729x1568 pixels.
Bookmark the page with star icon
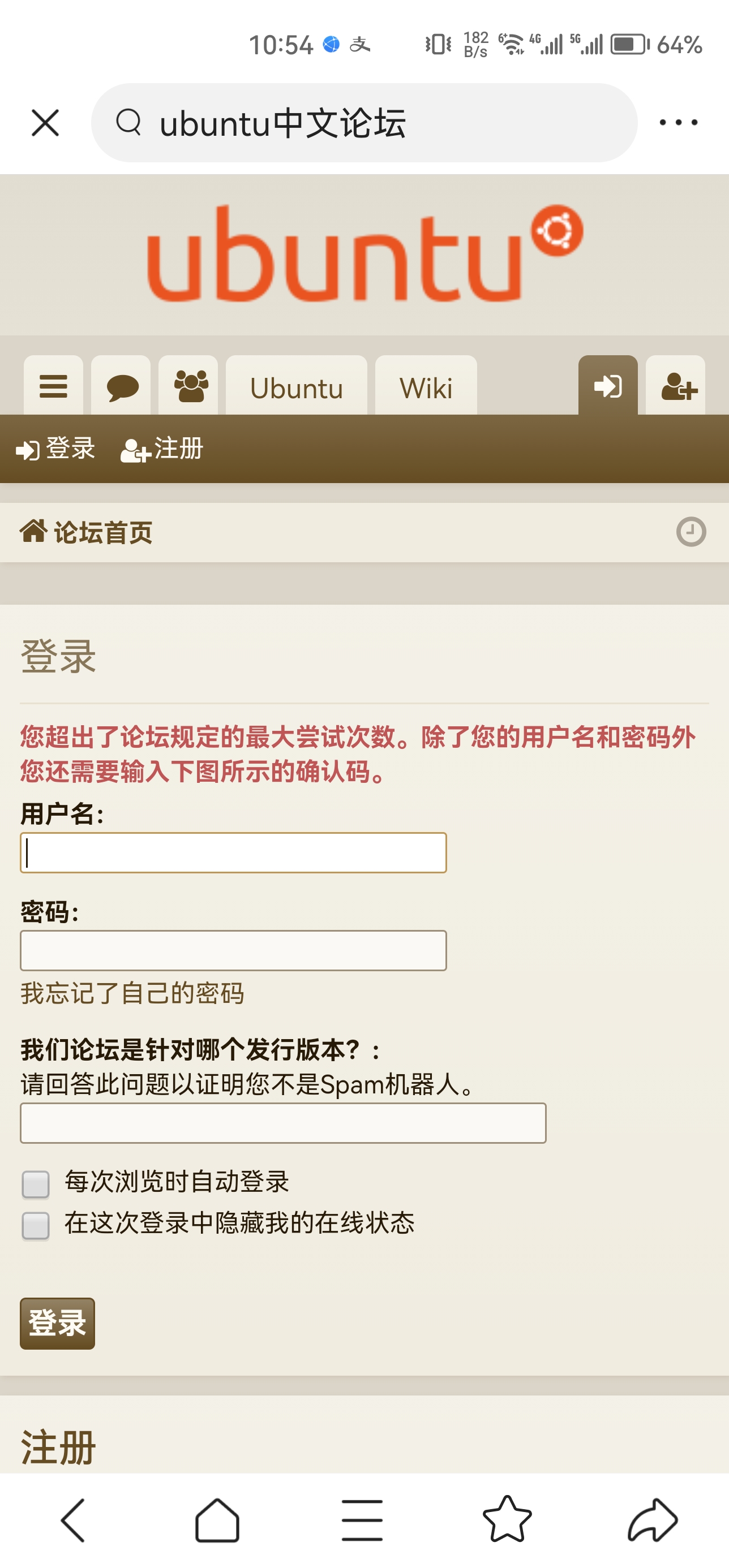(x=507, y=1519)
